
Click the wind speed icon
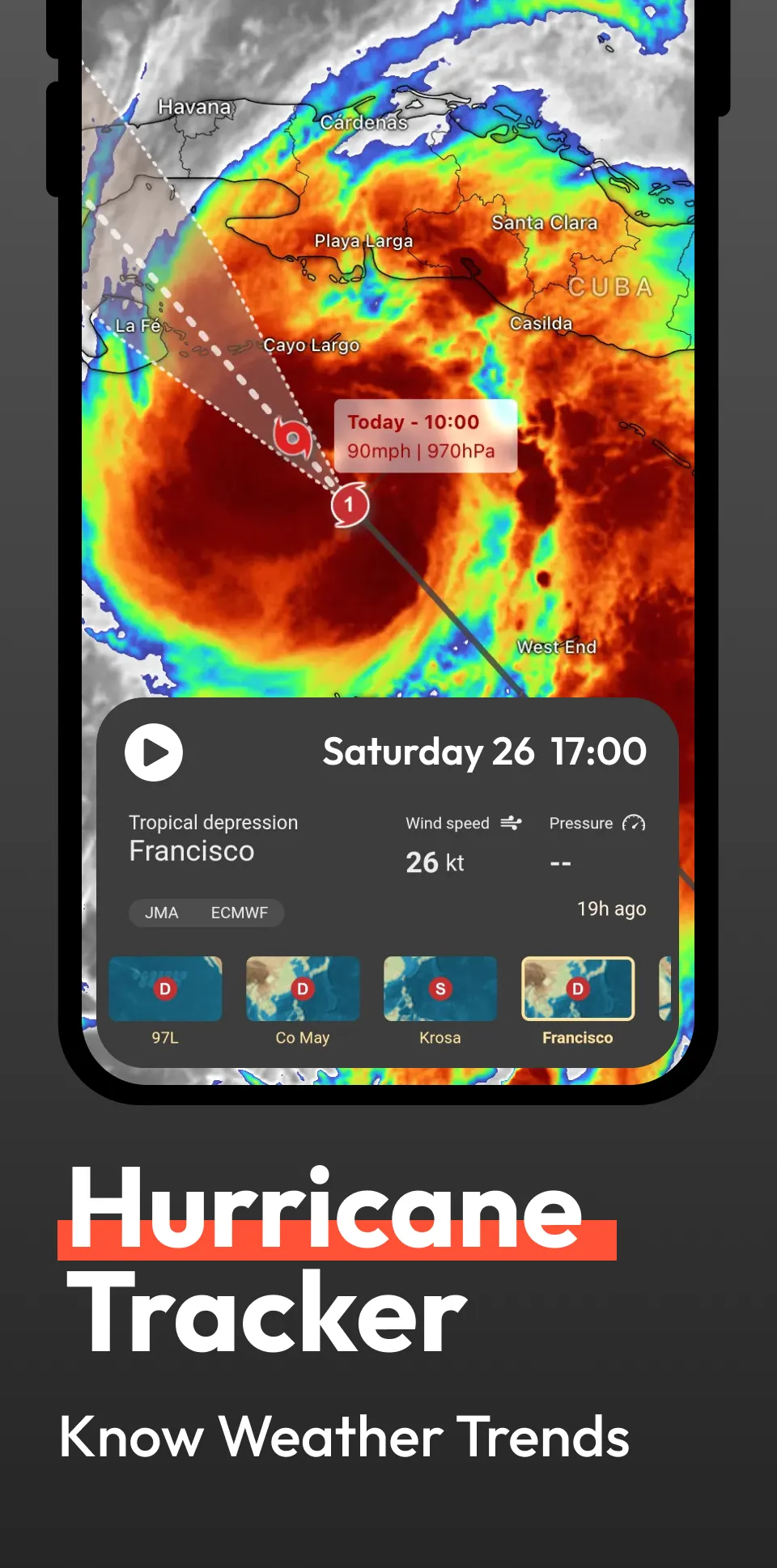[x=510, y=822]
